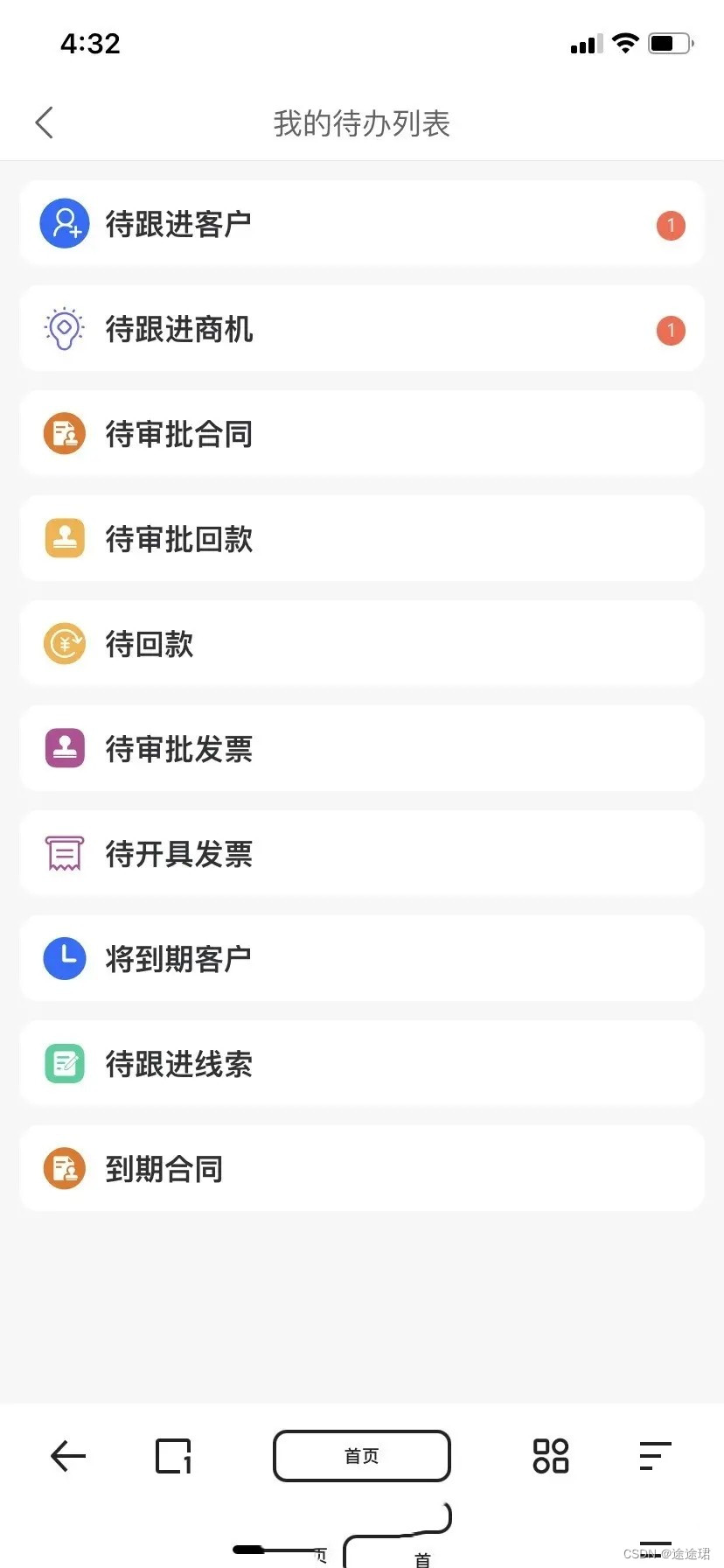Open 将到期客户 row
Image resolution: width=724 pixels, height=1568 pixels.
[x=361, y=959]
